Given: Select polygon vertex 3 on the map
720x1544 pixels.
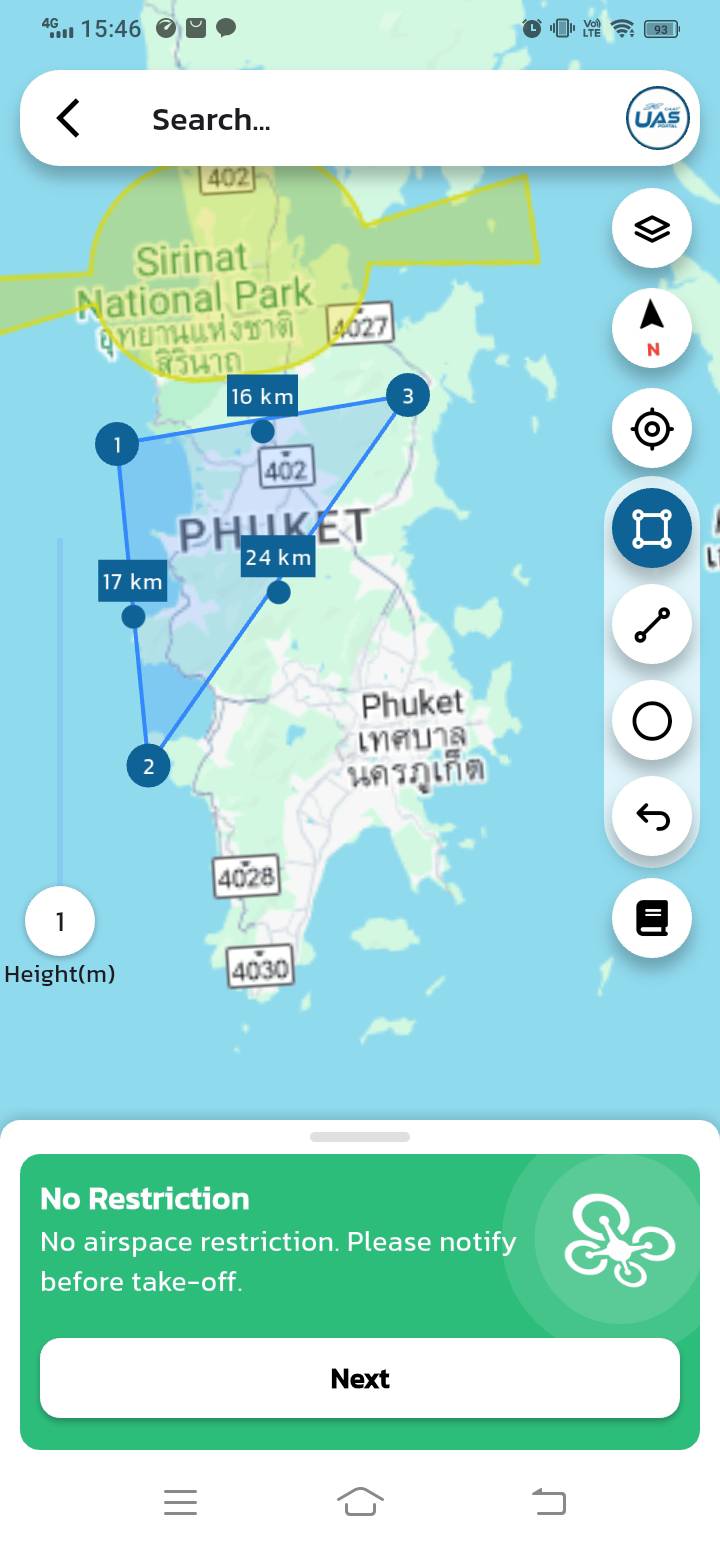Looking at the screenshot, I should [x=407, y=395].
